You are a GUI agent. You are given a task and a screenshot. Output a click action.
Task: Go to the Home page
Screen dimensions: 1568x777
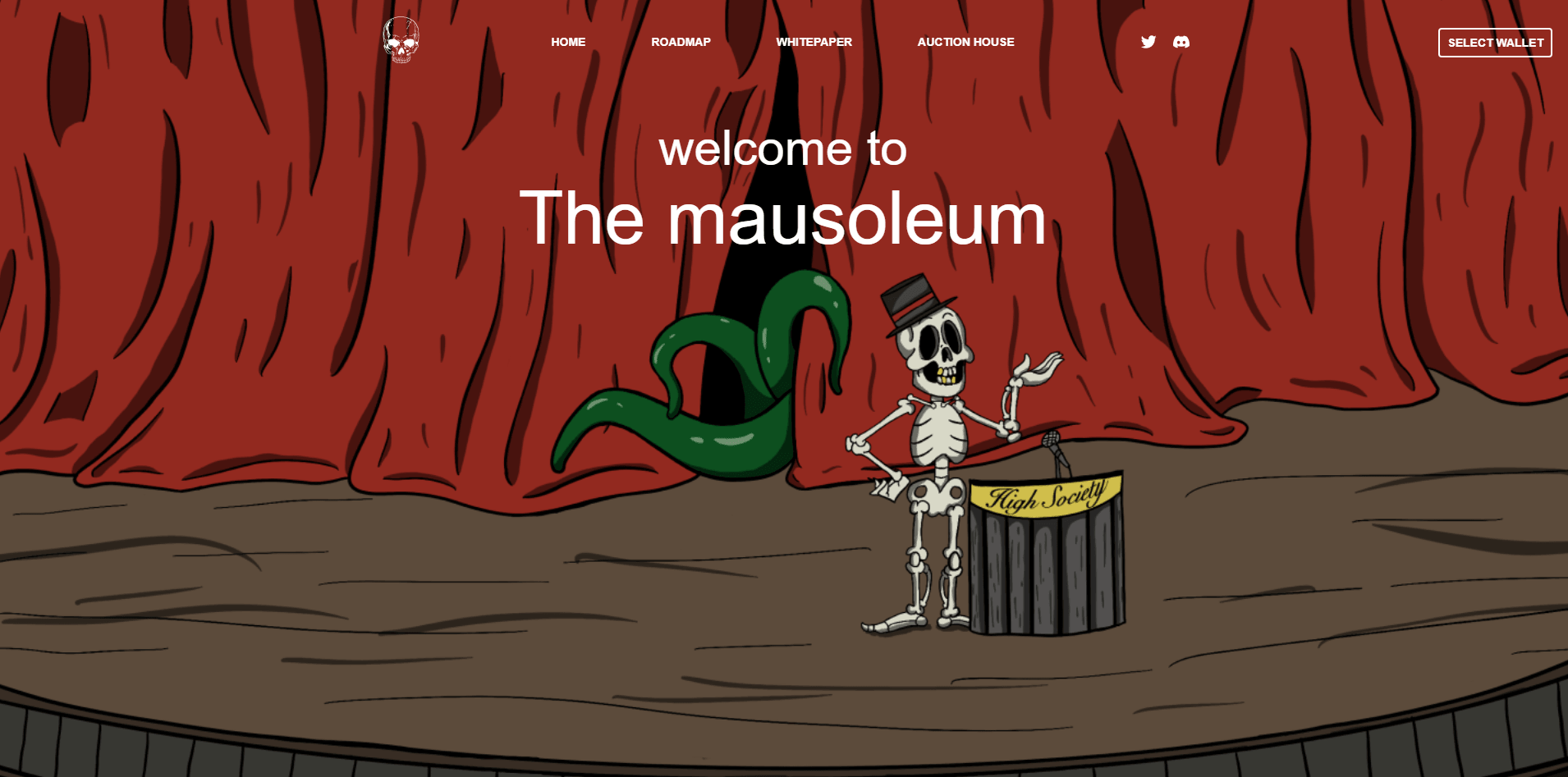(x=568, y=42)
